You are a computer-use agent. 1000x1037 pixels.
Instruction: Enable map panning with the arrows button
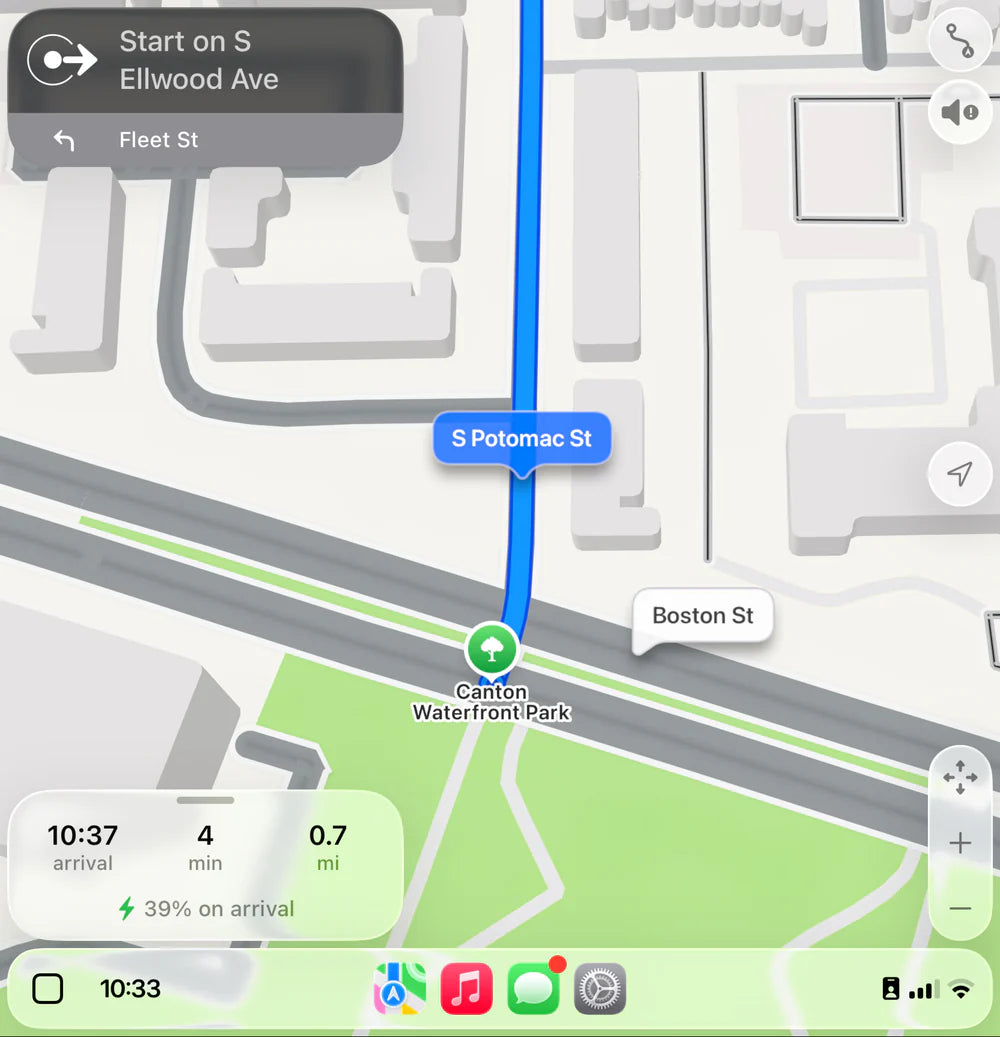pyautogui.click(x=959, y=778)
